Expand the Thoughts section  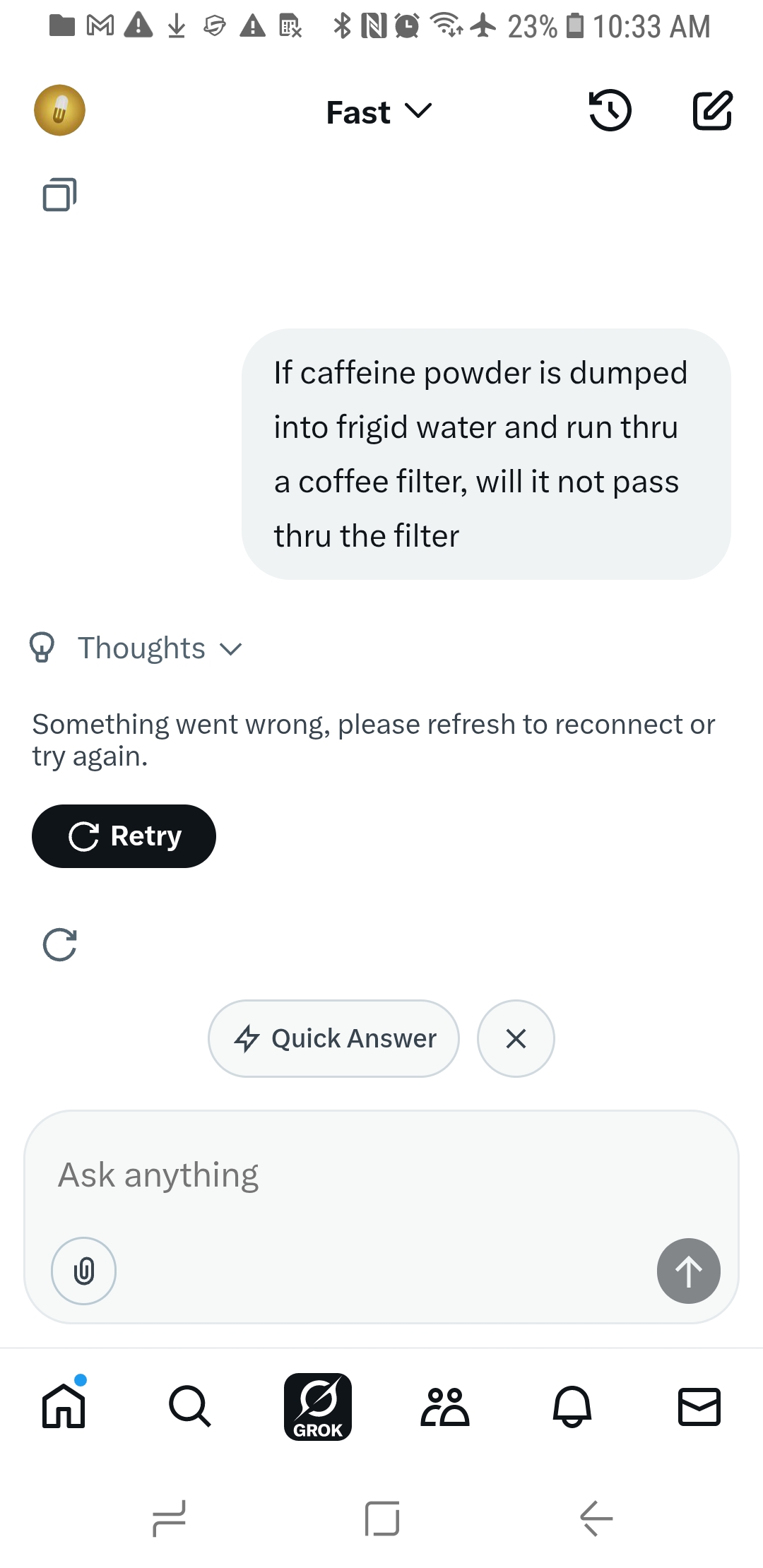[137, 648]
